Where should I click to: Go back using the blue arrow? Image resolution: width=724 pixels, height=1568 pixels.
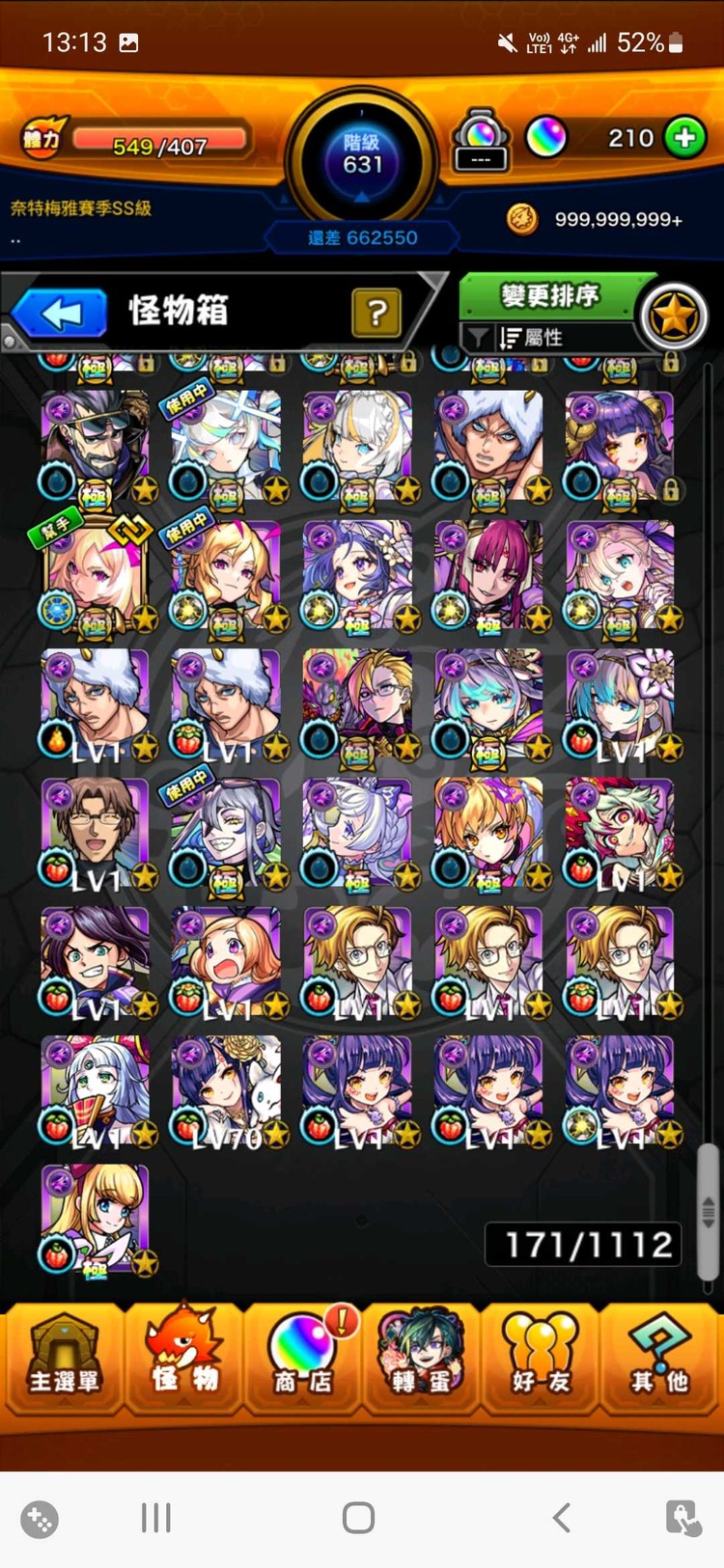tap(60, 314)
